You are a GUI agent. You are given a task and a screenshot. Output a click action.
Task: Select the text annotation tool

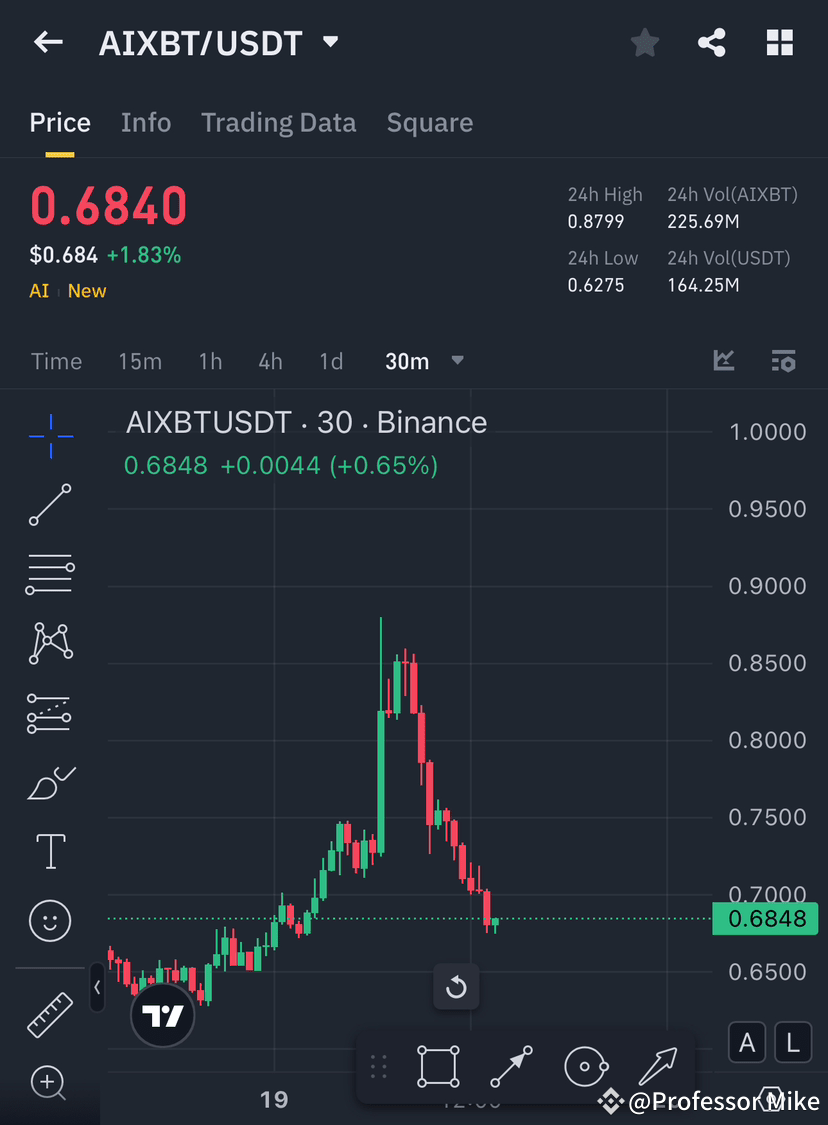point(50,851)
